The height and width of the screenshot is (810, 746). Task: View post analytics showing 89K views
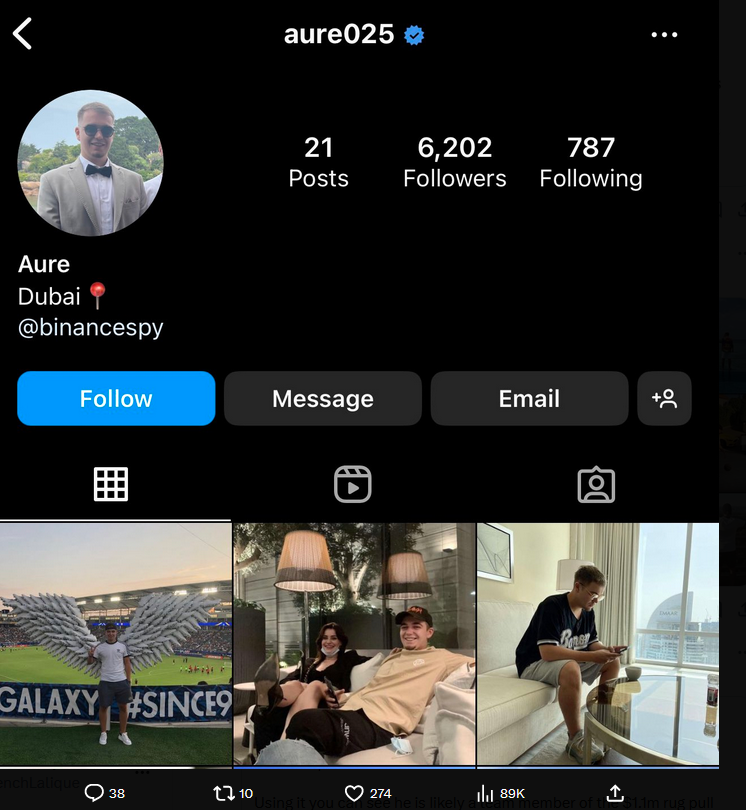click(485, 793)
